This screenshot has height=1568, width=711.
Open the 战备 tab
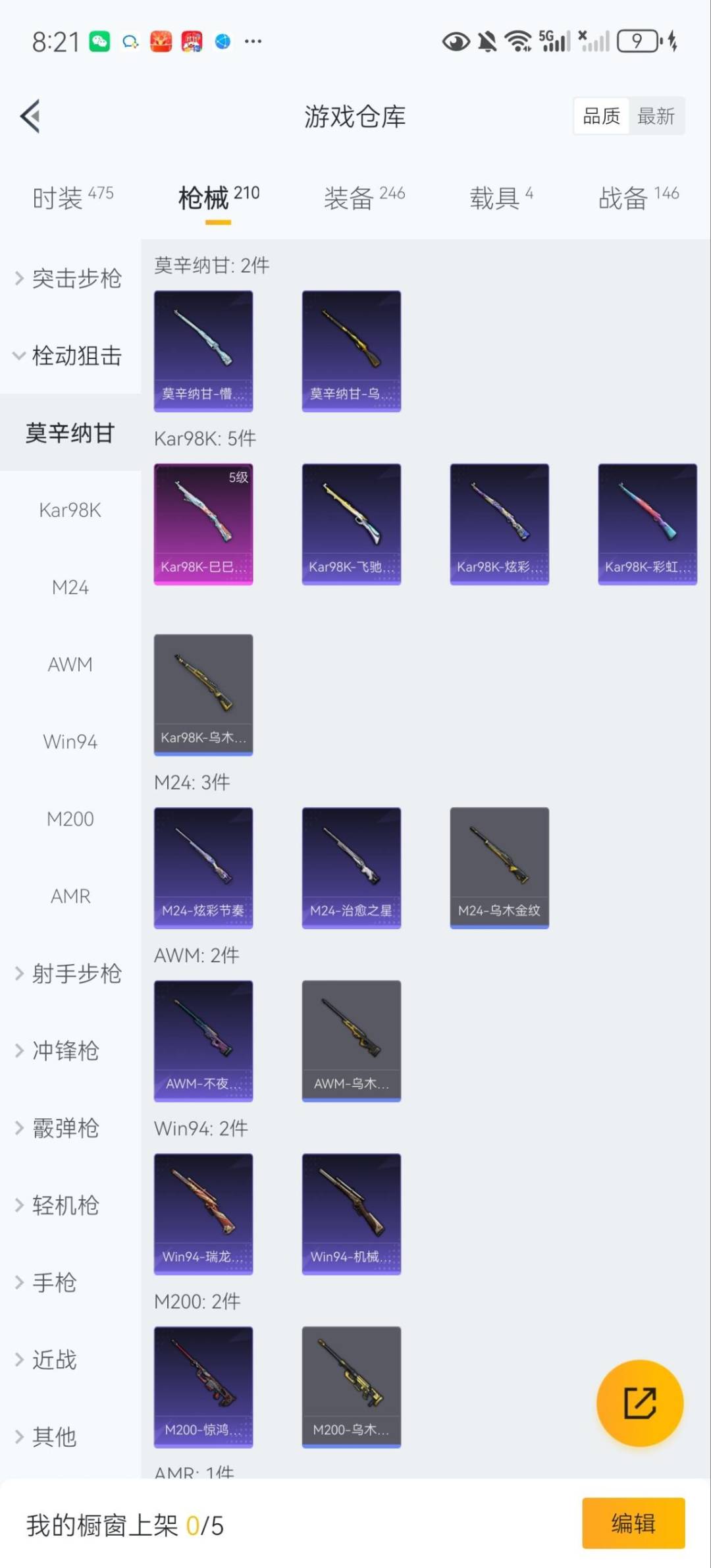[637, 197]
